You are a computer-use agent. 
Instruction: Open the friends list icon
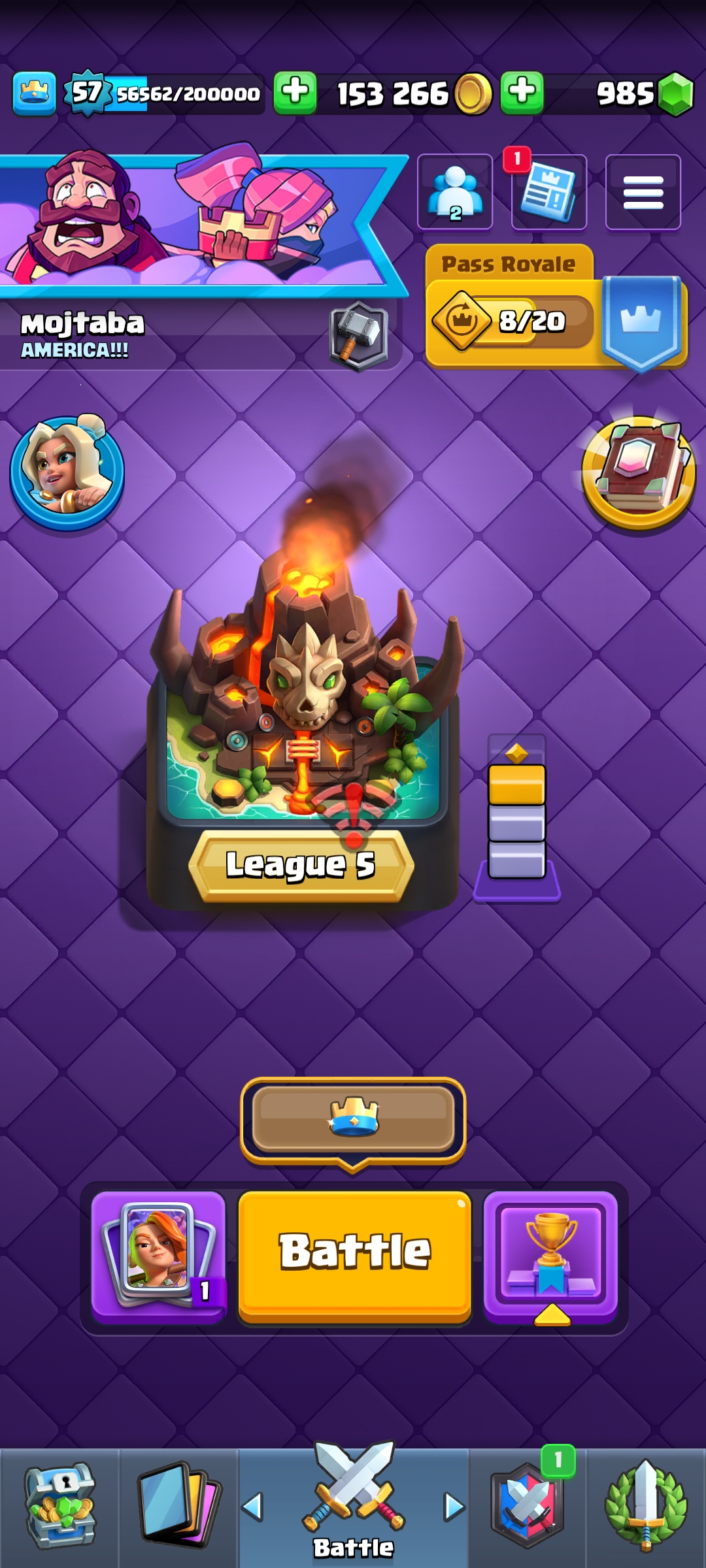(455, 192)
